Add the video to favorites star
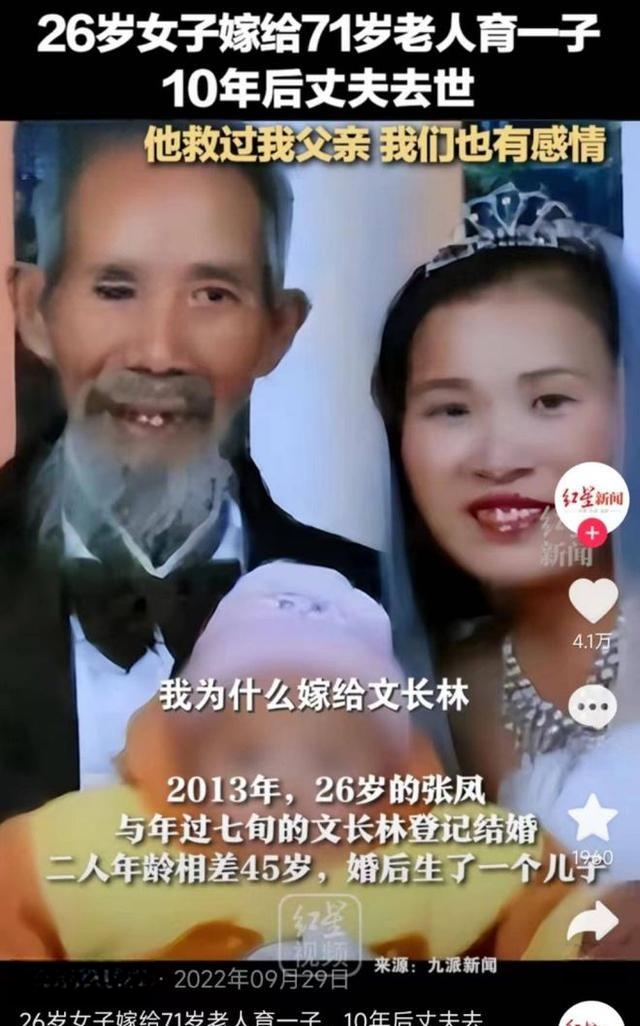 [592, 817]
